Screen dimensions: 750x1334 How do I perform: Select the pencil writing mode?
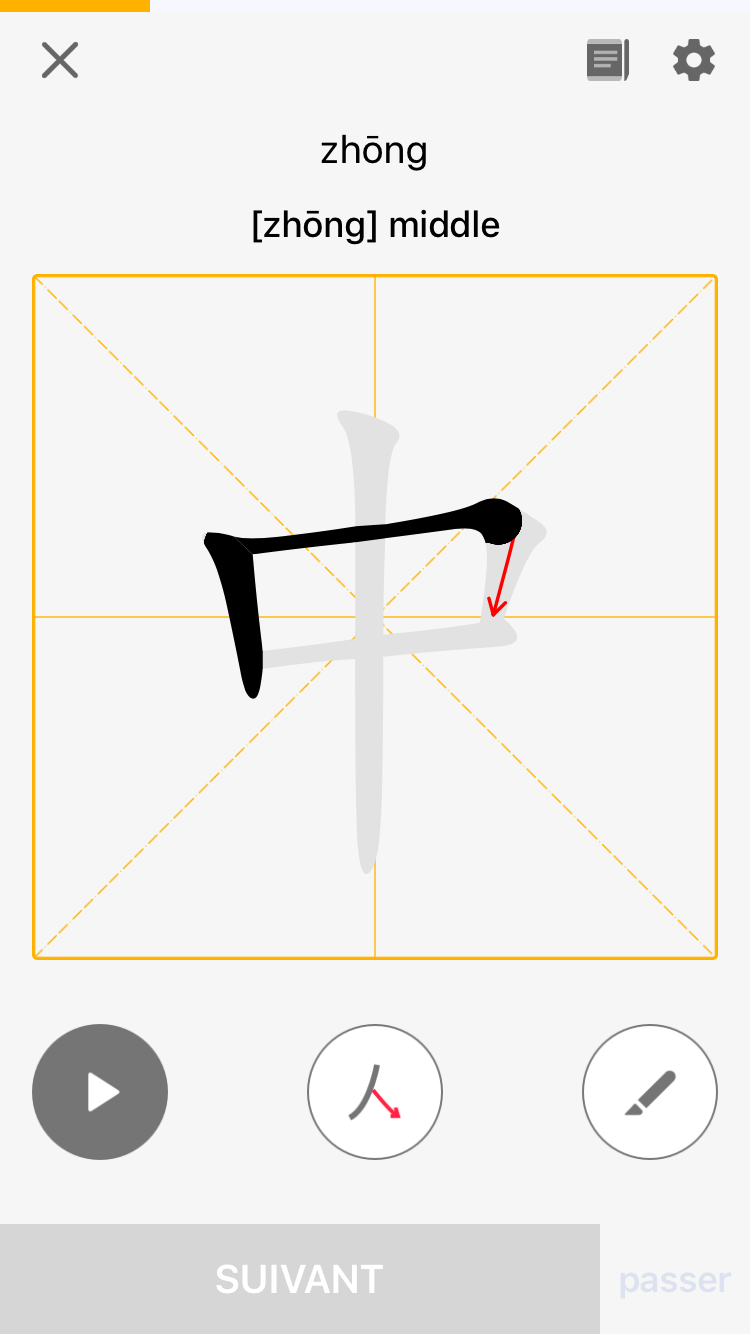(x=650, y=1091)
